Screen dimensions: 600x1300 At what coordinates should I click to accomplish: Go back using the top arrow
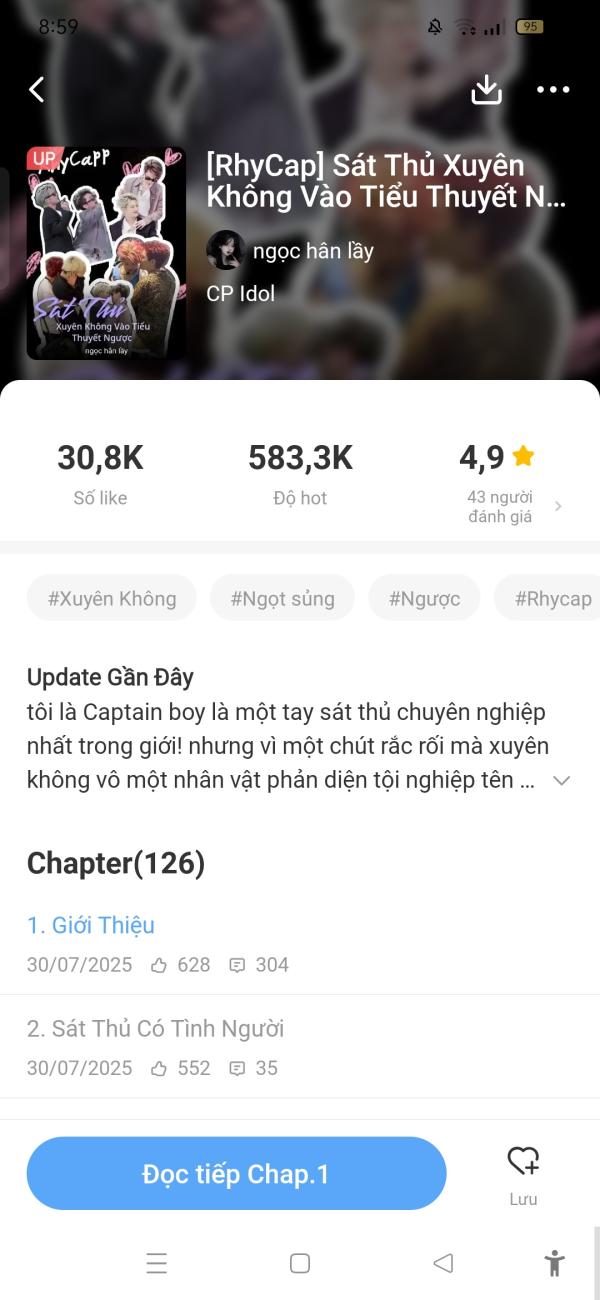click(x=37, y=90)
